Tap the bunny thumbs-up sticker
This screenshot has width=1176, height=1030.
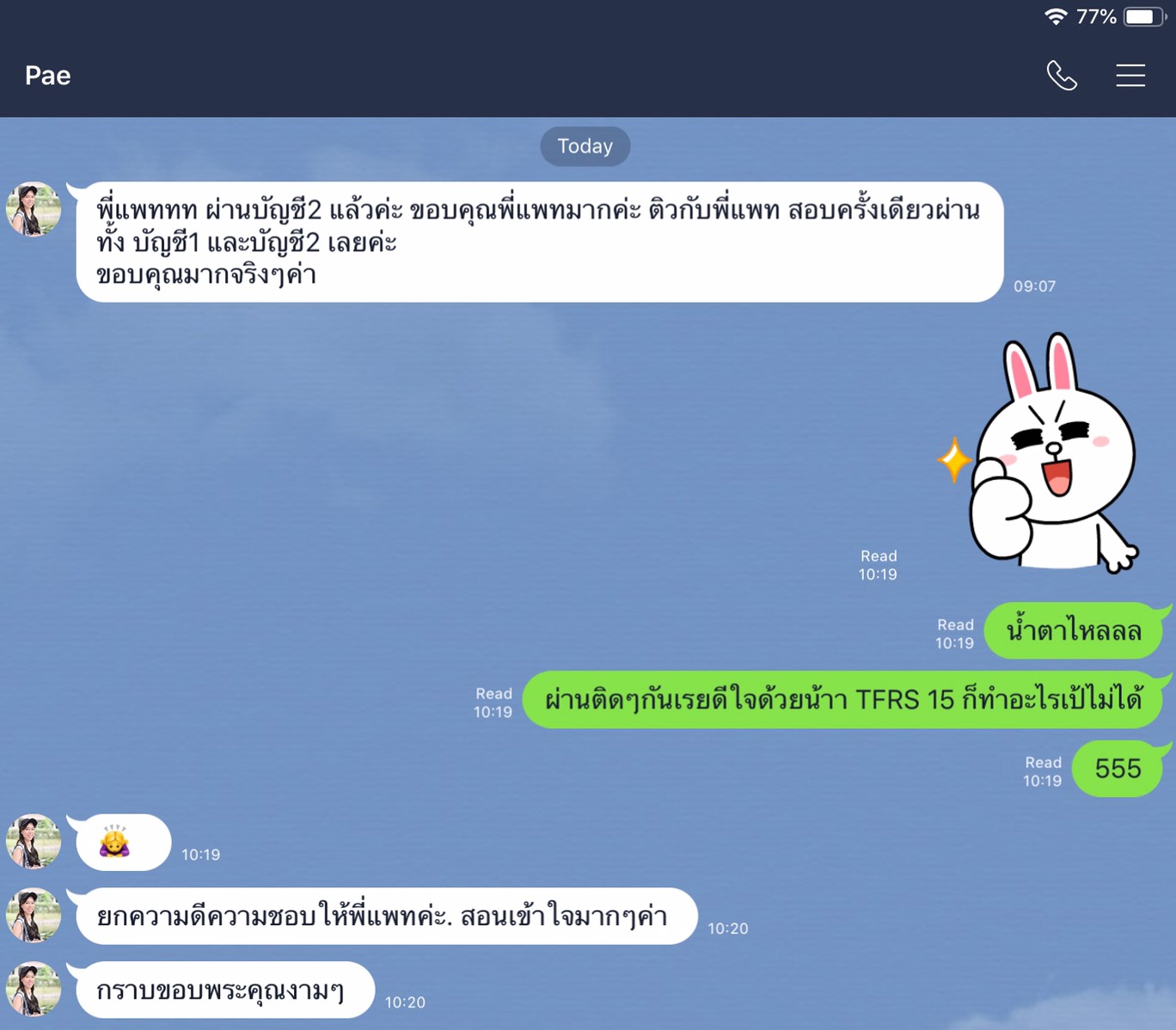point(1044,456)
